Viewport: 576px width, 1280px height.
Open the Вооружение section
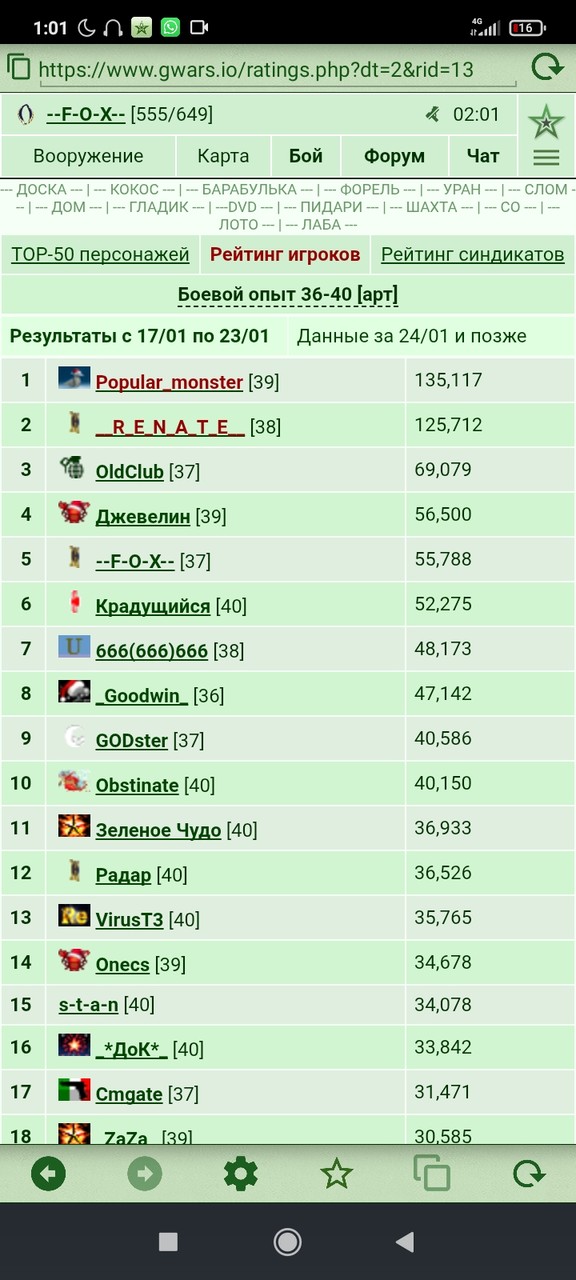point(88,156)
